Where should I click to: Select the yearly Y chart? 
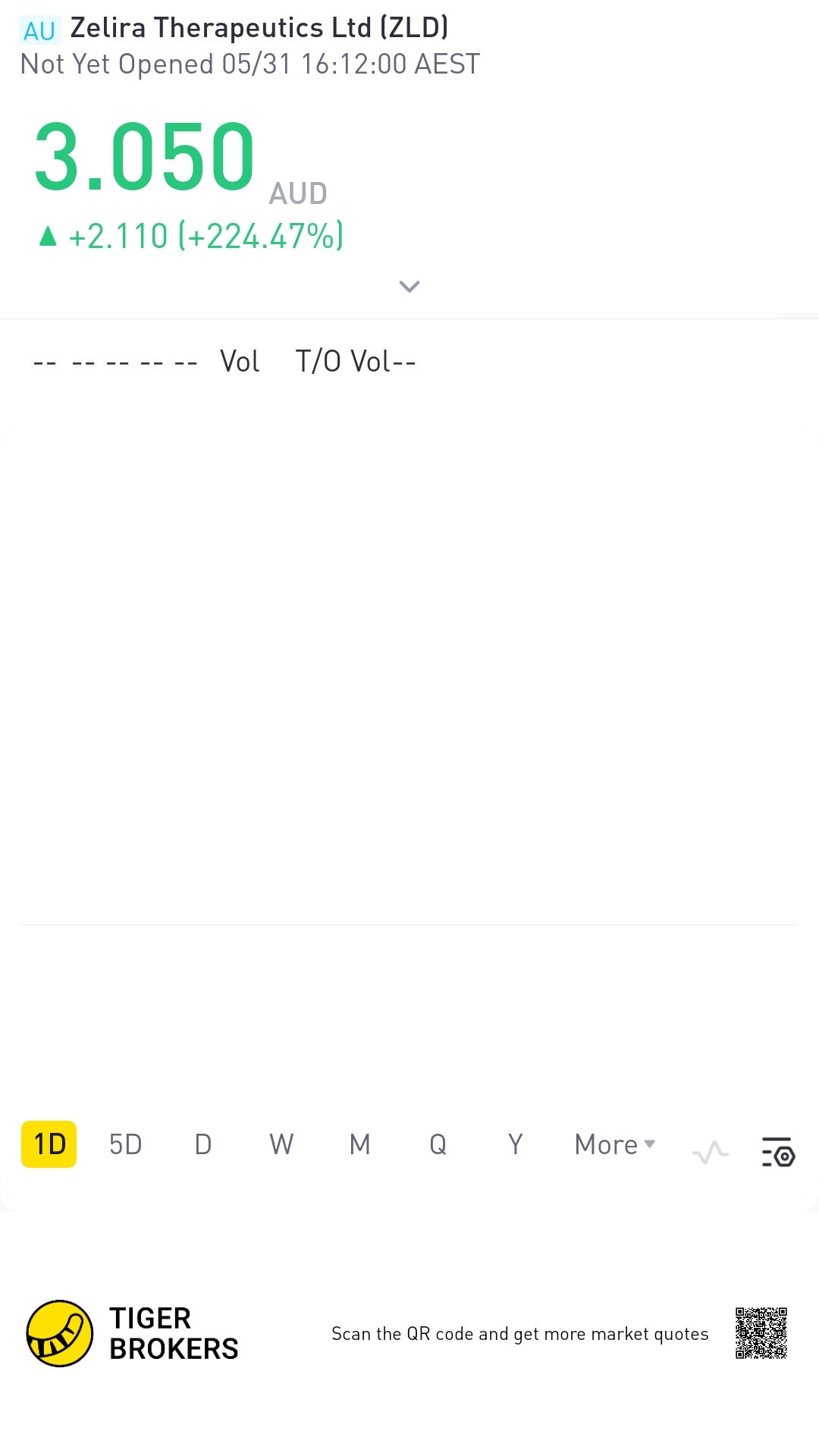(x=516, y=1144)
